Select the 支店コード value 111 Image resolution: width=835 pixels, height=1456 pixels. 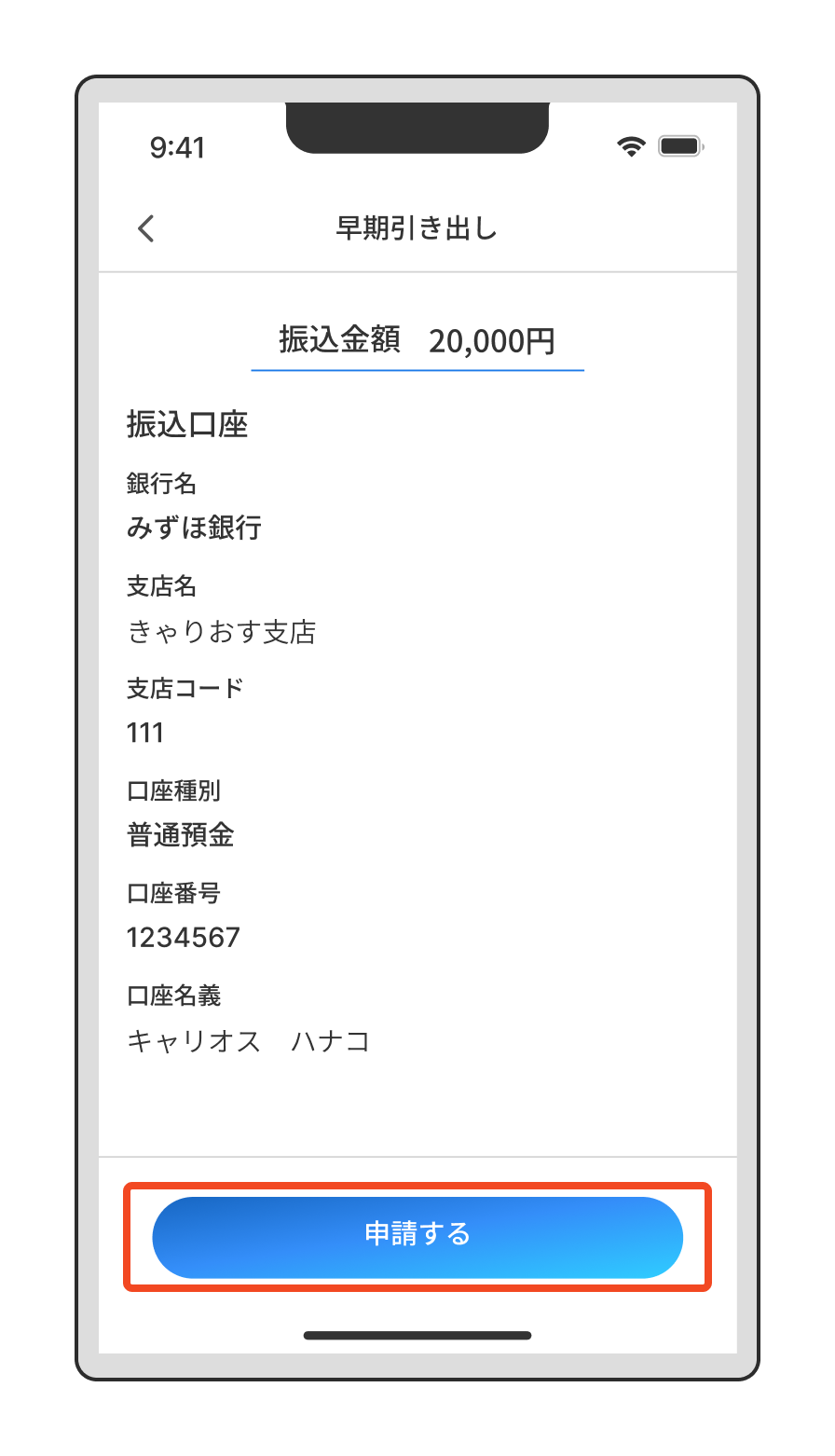(144, 734)
